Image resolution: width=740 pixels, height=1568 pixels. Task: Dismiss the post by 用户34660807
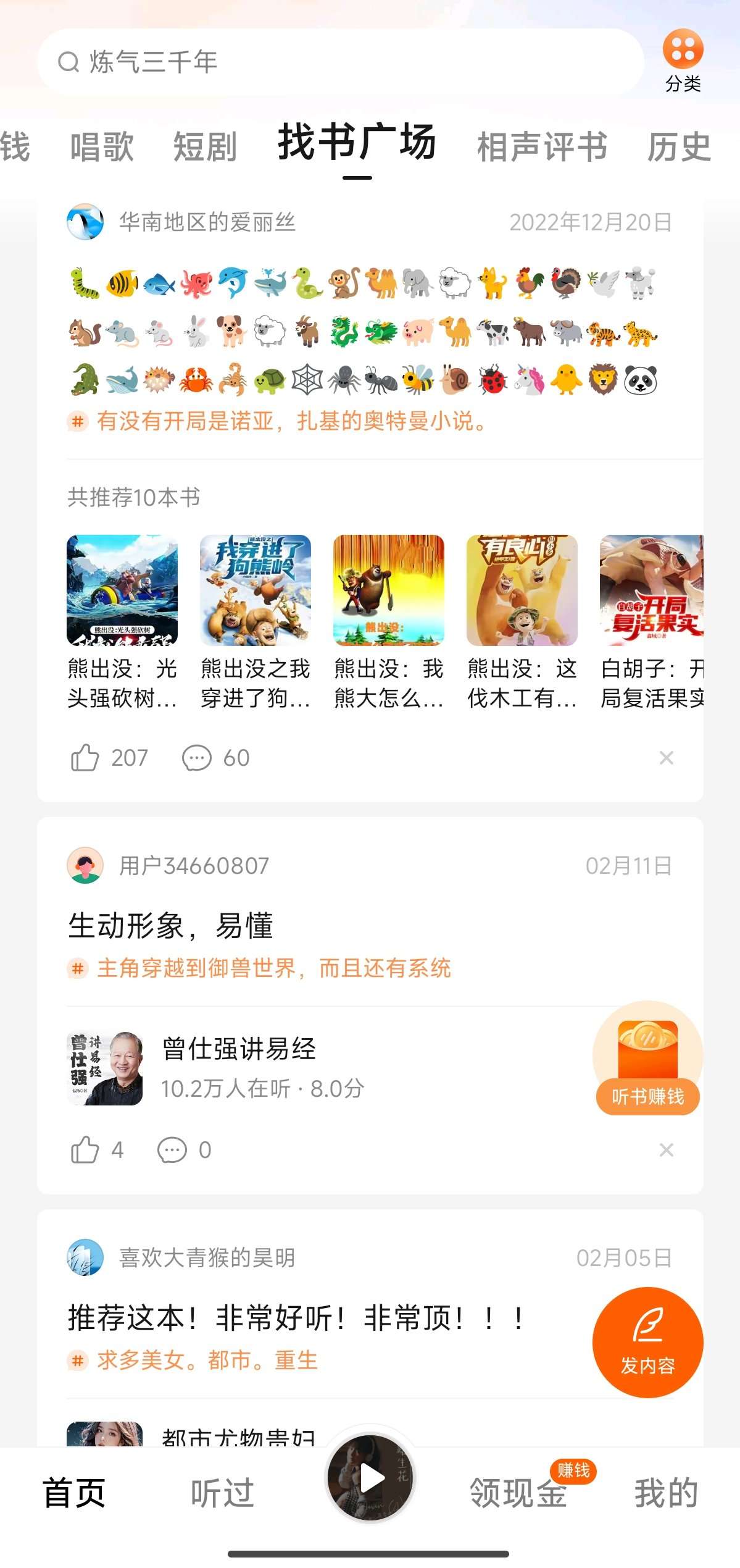coord(666,1150)
